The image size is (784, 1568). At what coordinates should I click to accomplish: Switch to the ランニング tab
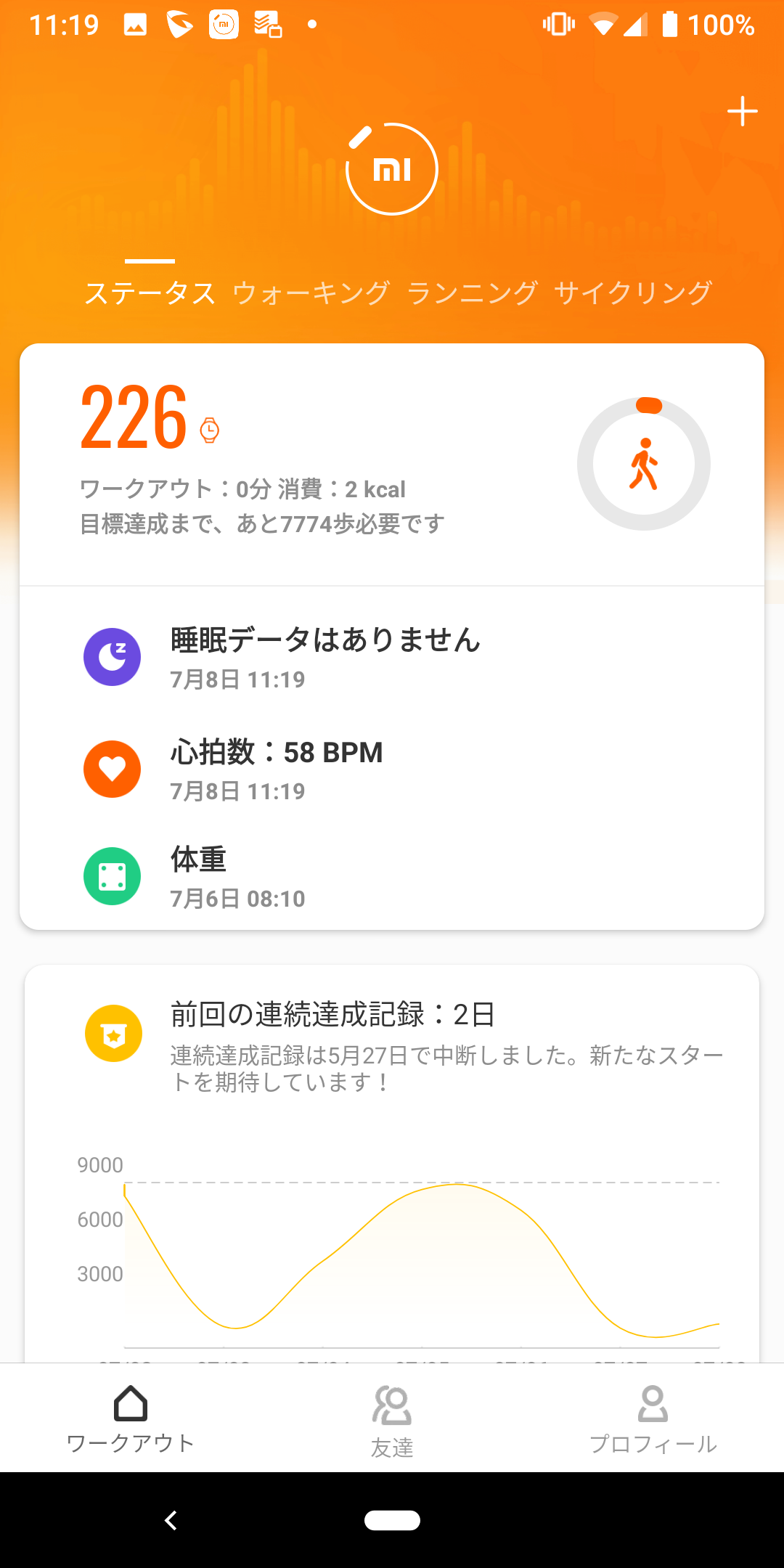point(473,293)
